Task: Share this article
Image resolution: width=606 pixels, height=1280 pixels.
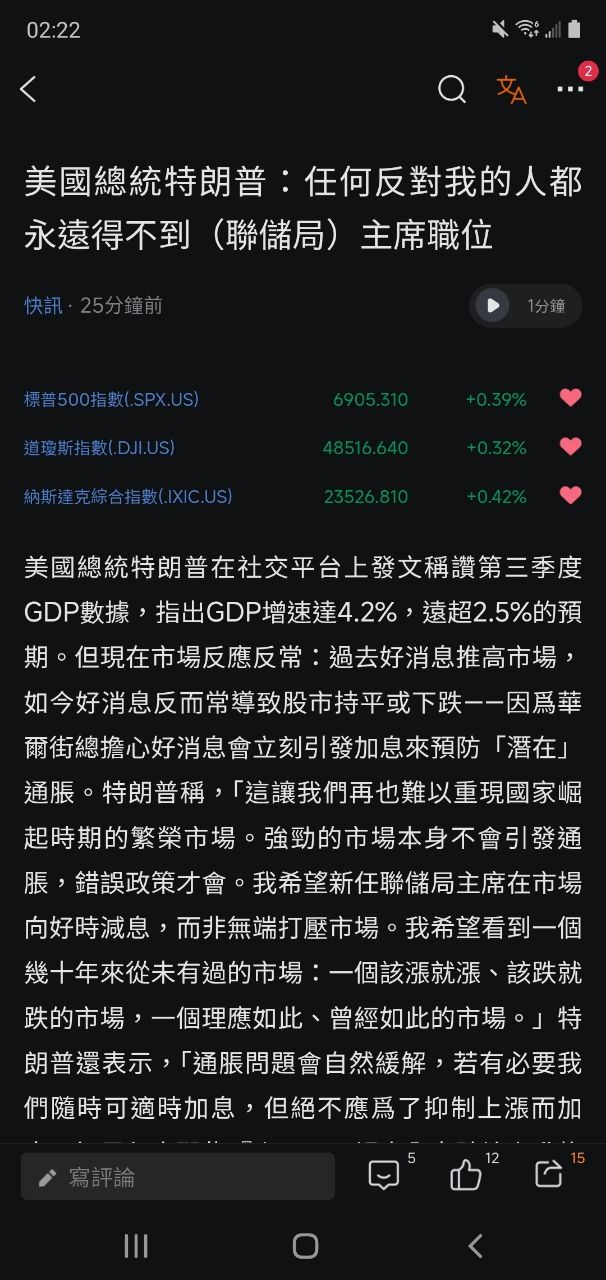Action: pyautogui.click(x=548, y=1174)
